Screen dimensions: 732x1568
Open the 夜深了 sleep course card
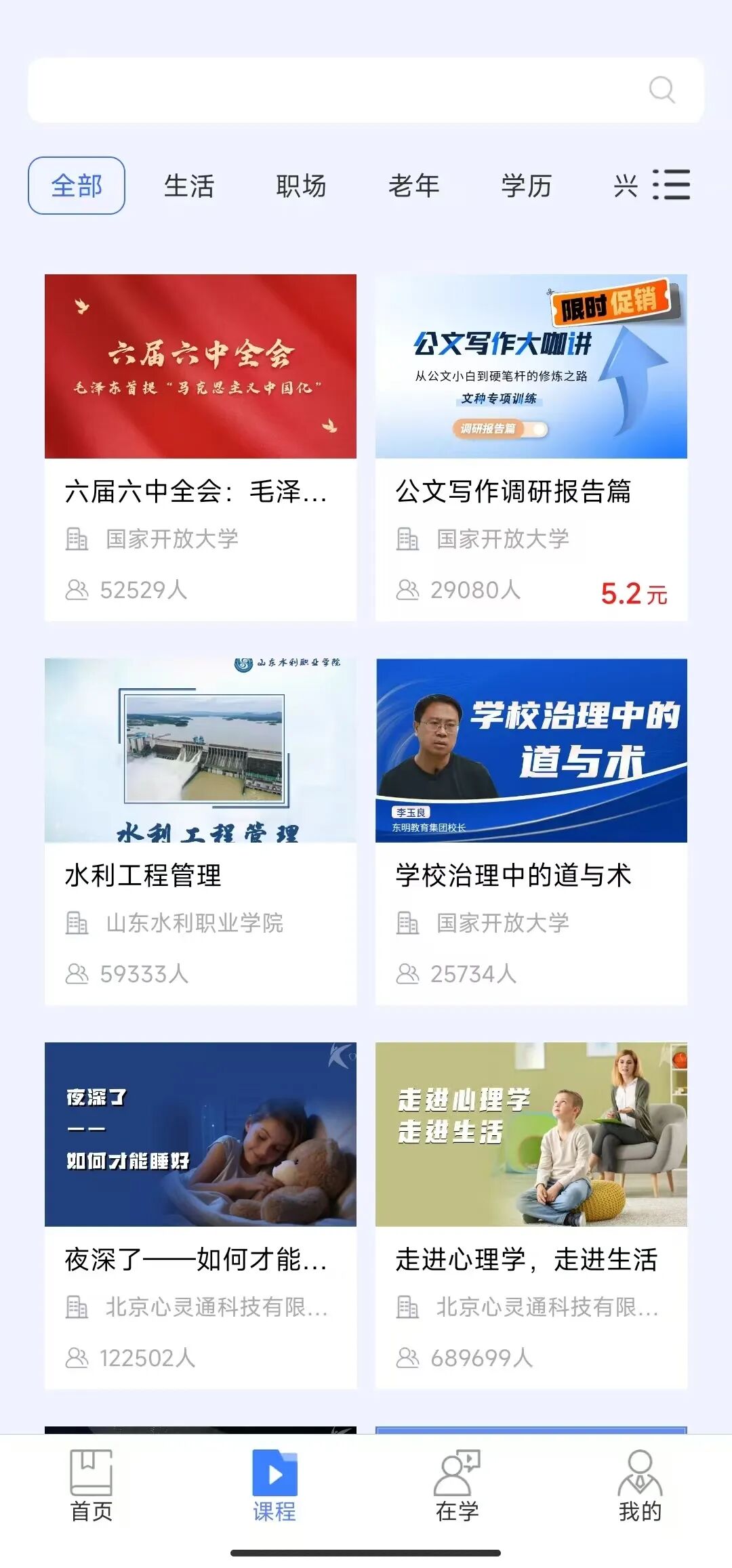point(201,1215)
